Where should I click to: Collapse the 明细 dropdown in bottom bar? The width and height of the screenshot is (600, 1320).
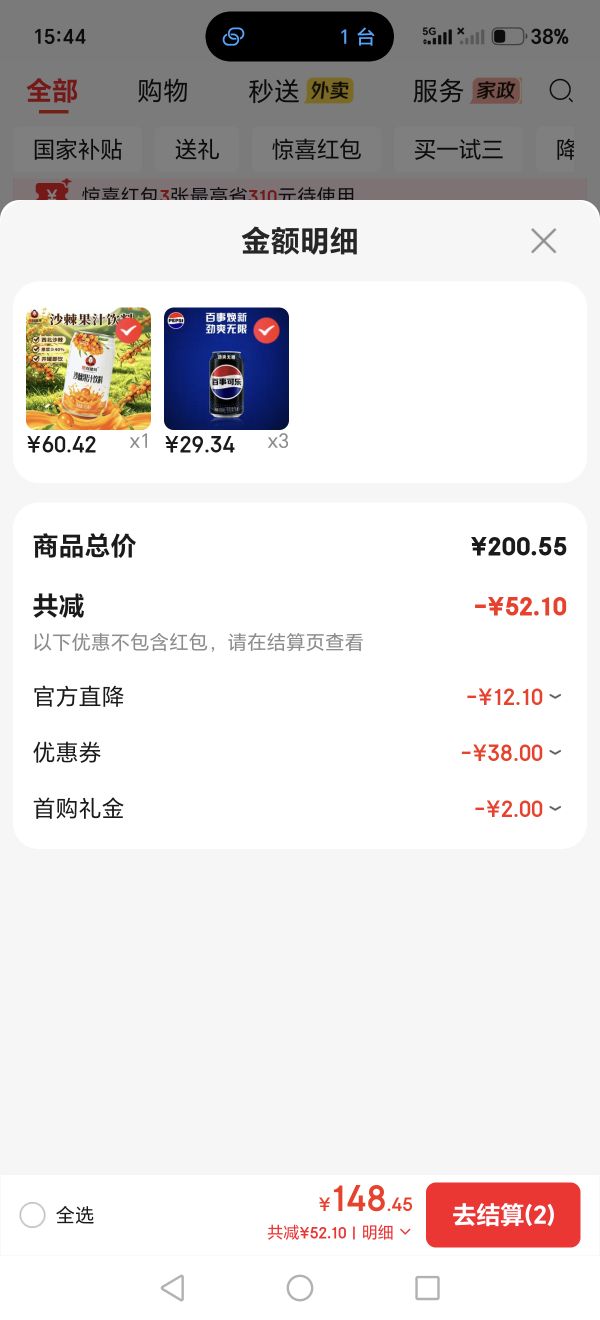(x=386, y=1233)
